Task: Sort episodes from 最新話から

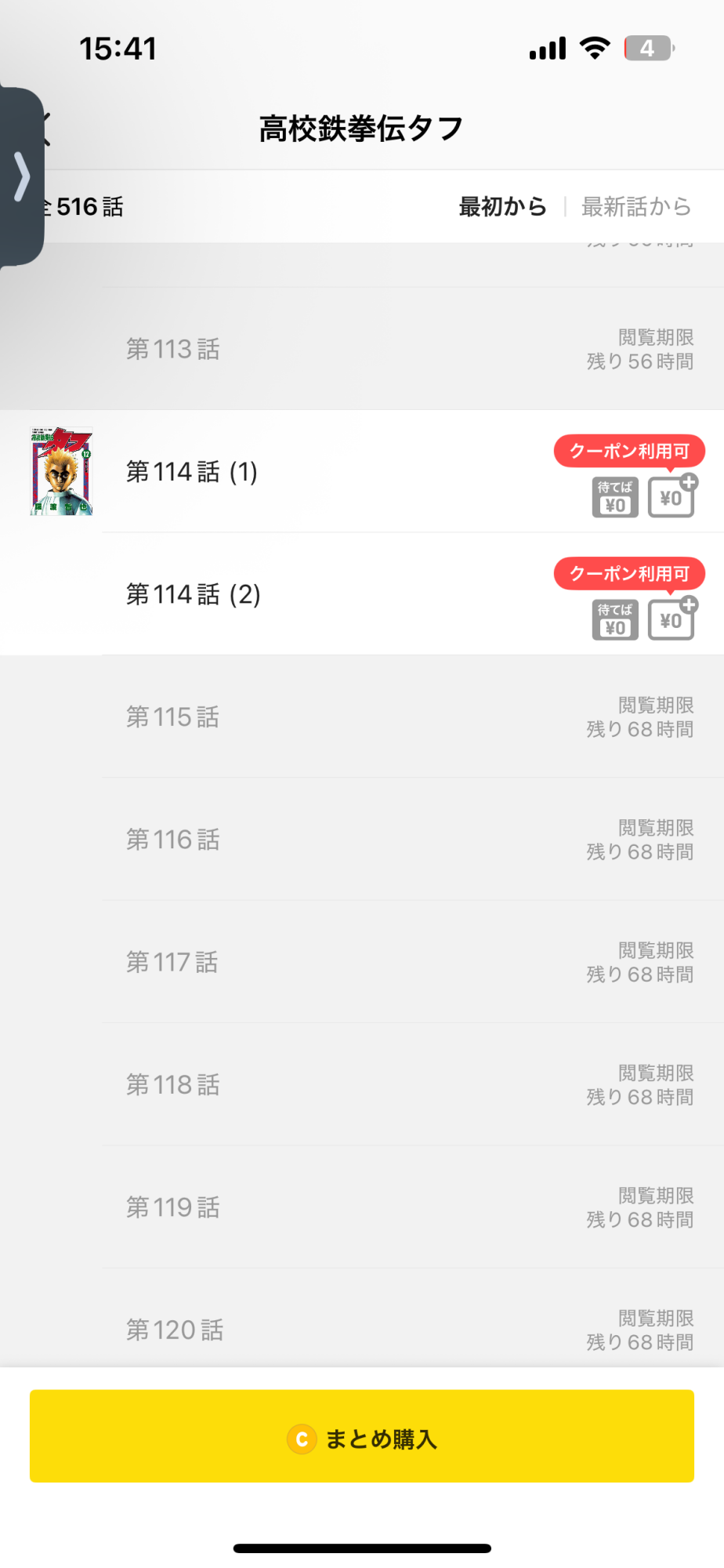Action: [635, 207]
